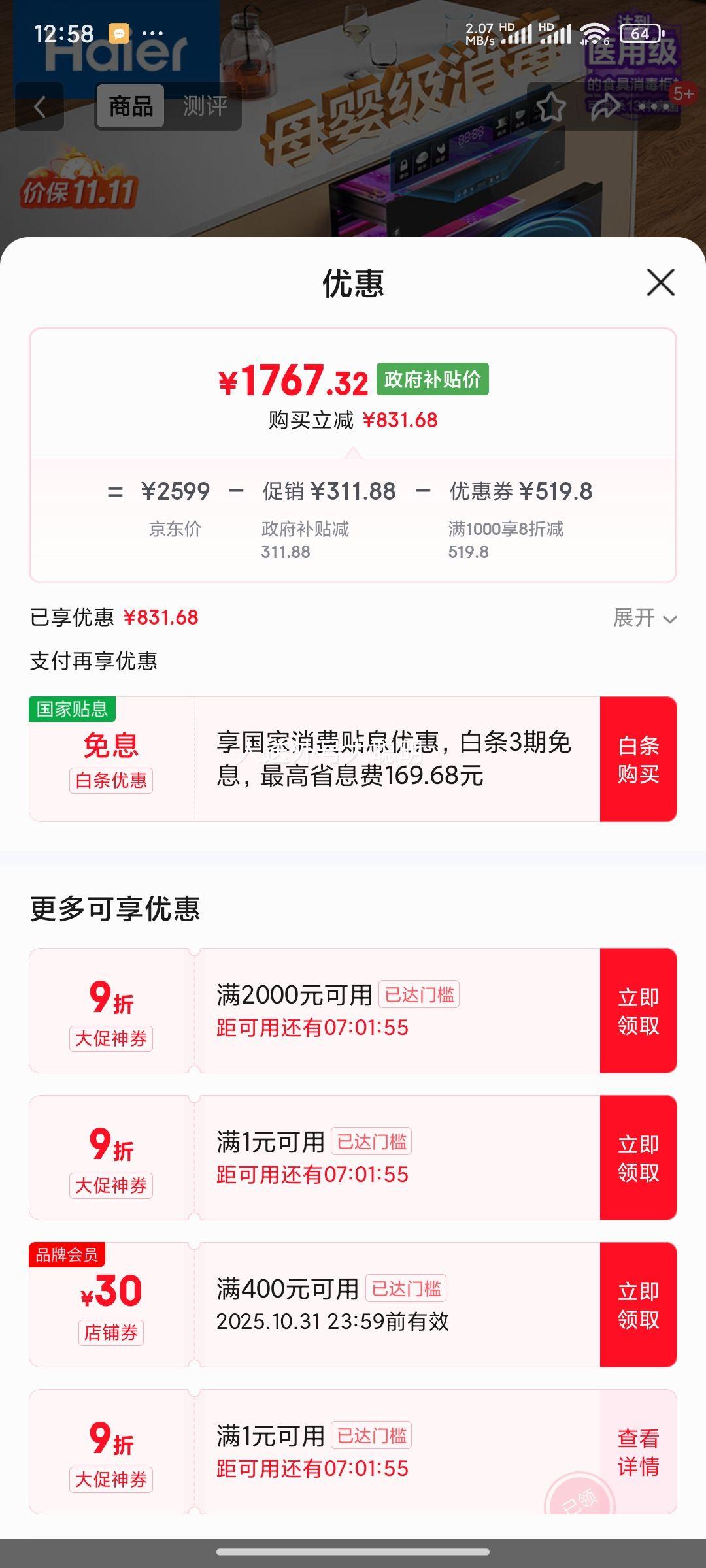
Task: Tap 立即领取 on the 满1元可用 9折 coupon
Action: tap(638, 1158)
